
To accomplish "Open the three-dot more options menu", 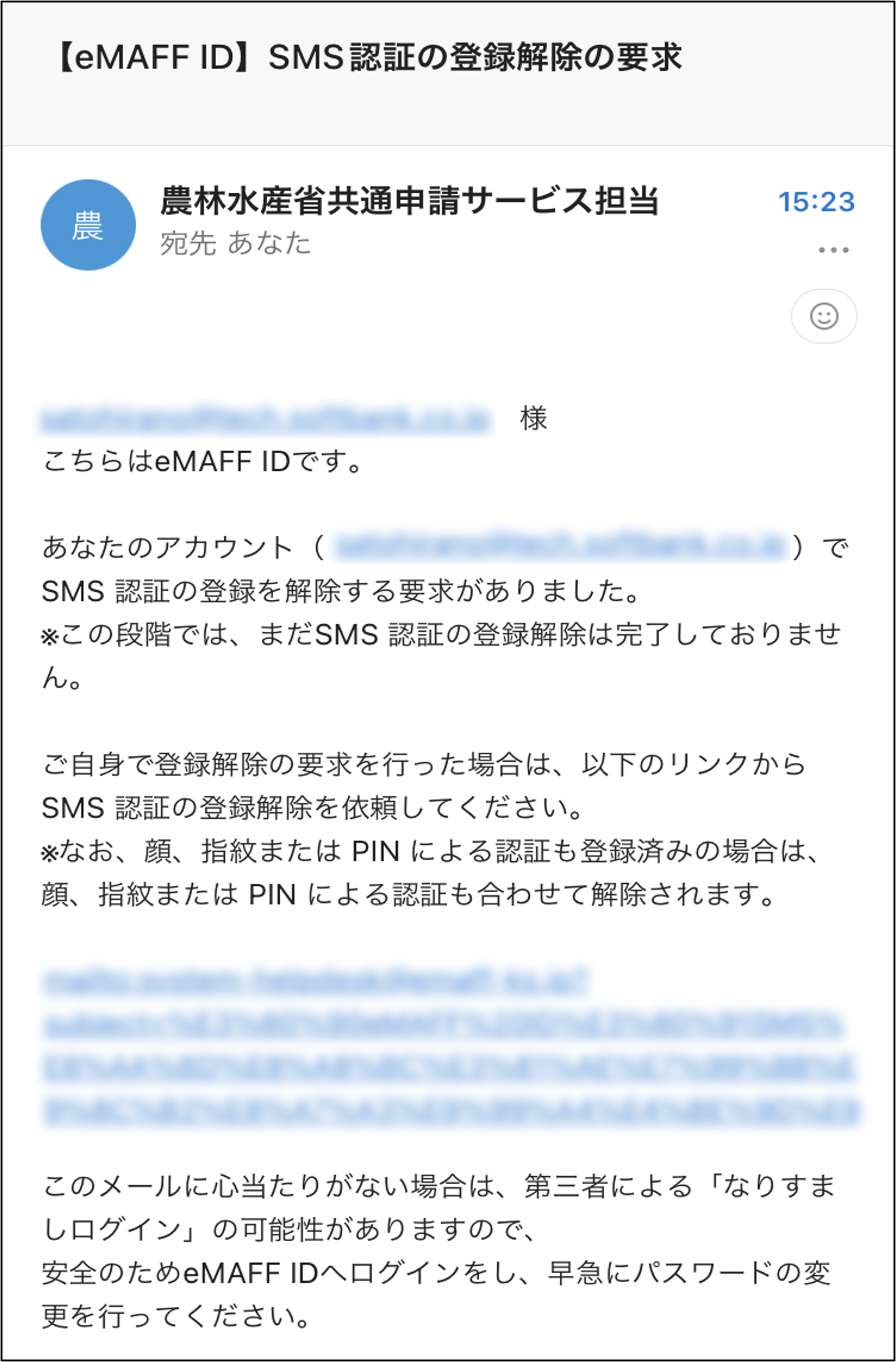I will [833, 249].
